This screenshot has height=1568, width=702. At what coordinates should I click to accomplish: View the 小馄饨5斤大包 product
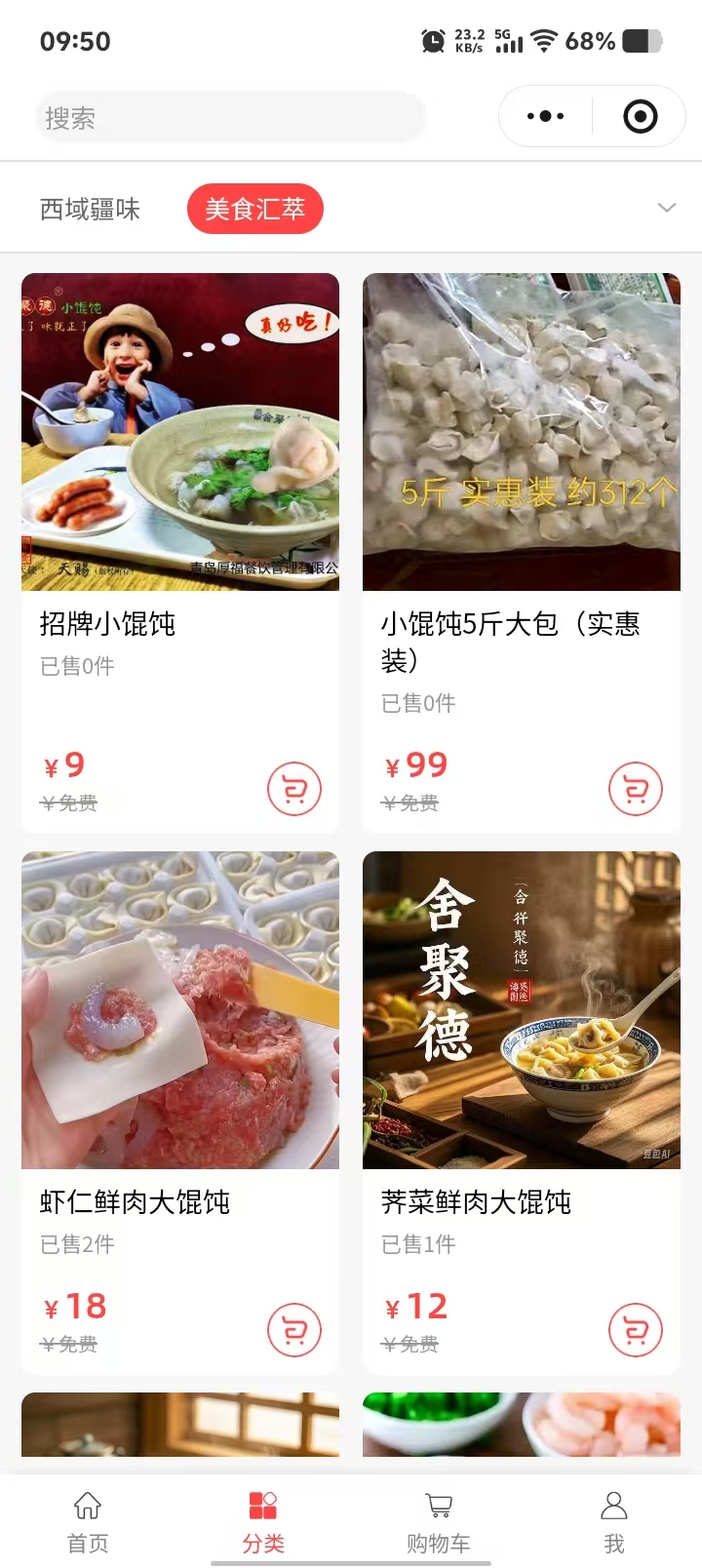click(521, 433)
